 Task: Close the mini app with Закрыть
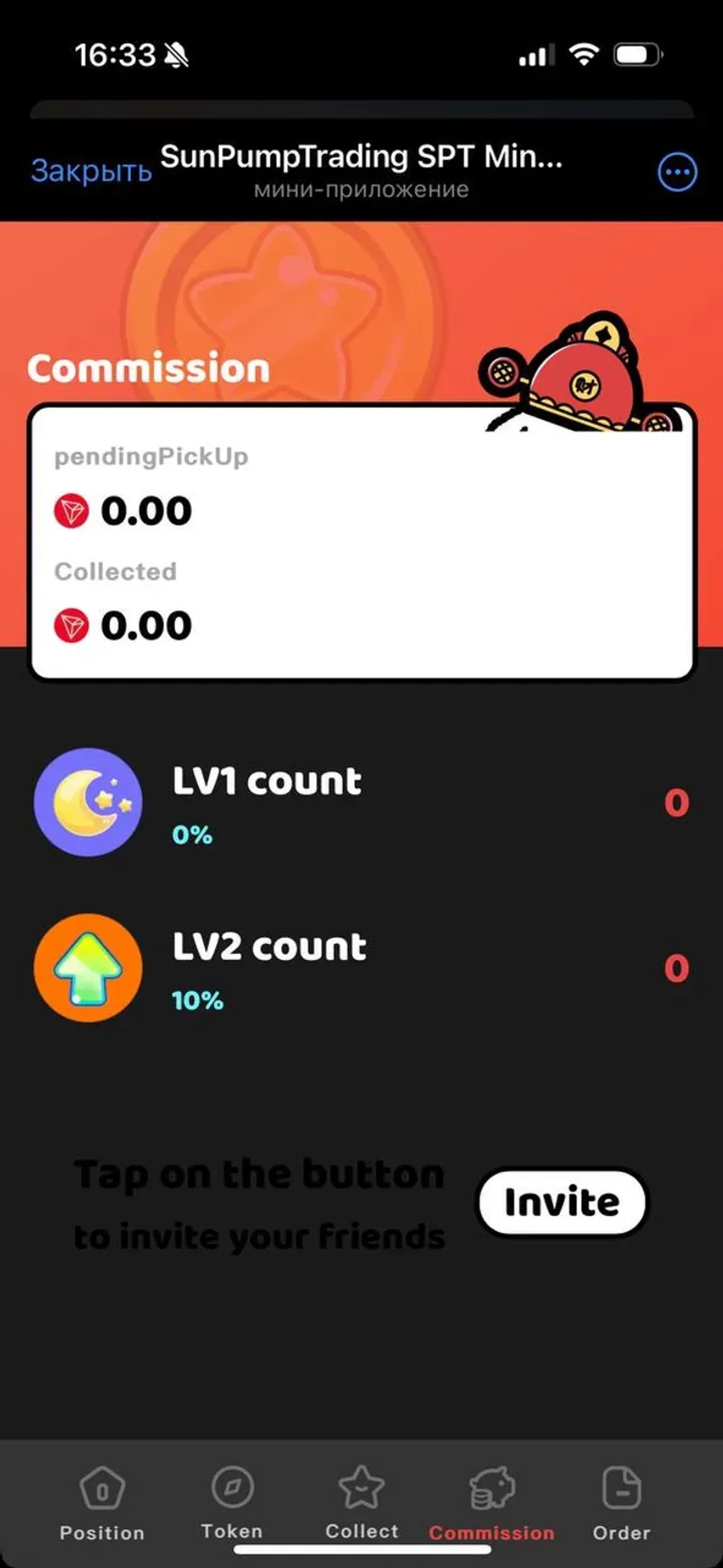point(91,171)
